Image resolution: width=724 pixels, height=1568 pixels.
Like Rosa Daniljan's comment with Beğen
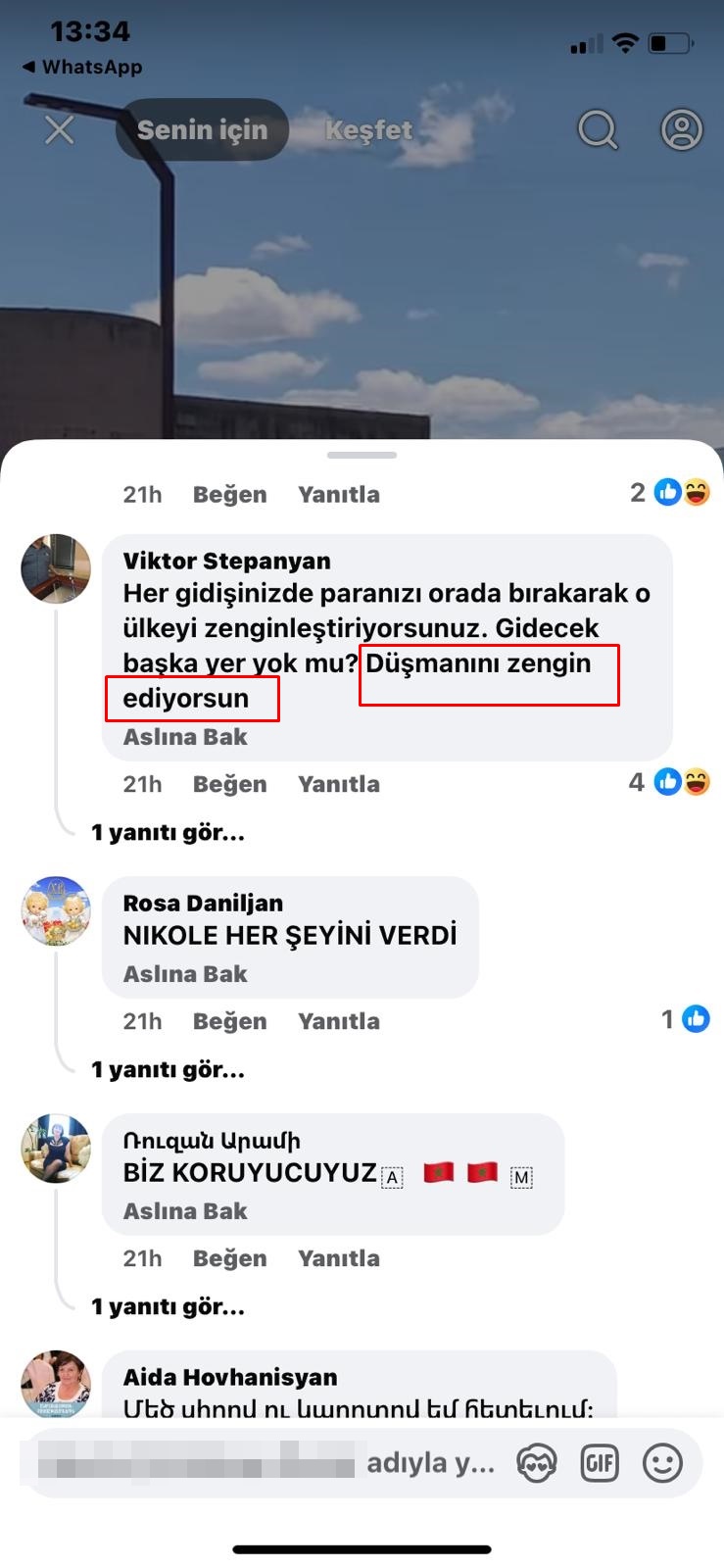tap(229, 1021)
